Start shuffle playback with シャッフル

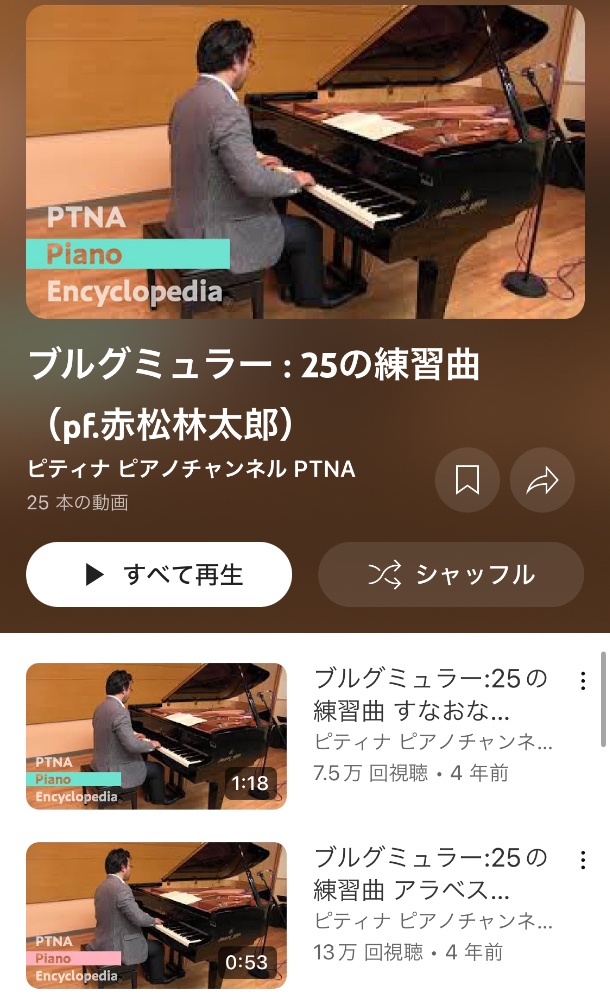[x=450, y=575]
